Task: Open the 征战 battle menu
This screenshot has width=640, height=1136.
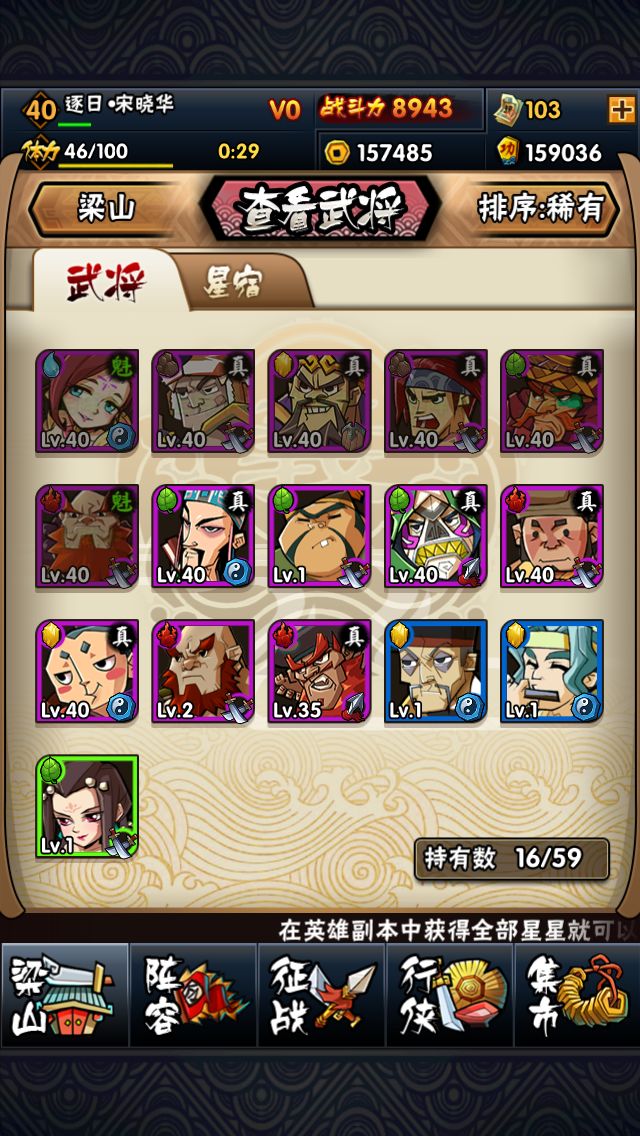Action: coord(320,994)
